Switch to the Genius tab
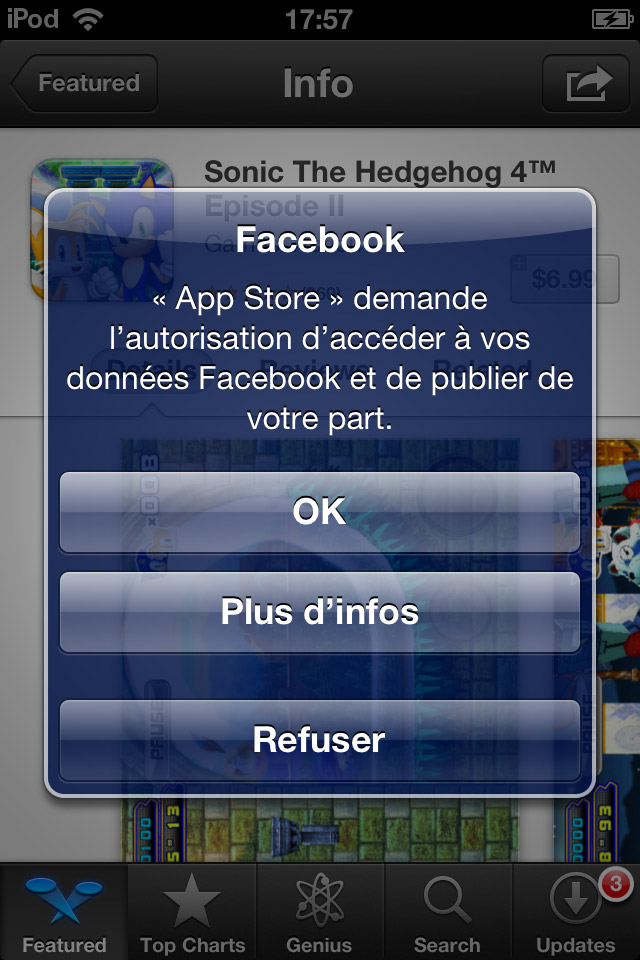This screenshot has height=960, width=640. pos(320,912)
